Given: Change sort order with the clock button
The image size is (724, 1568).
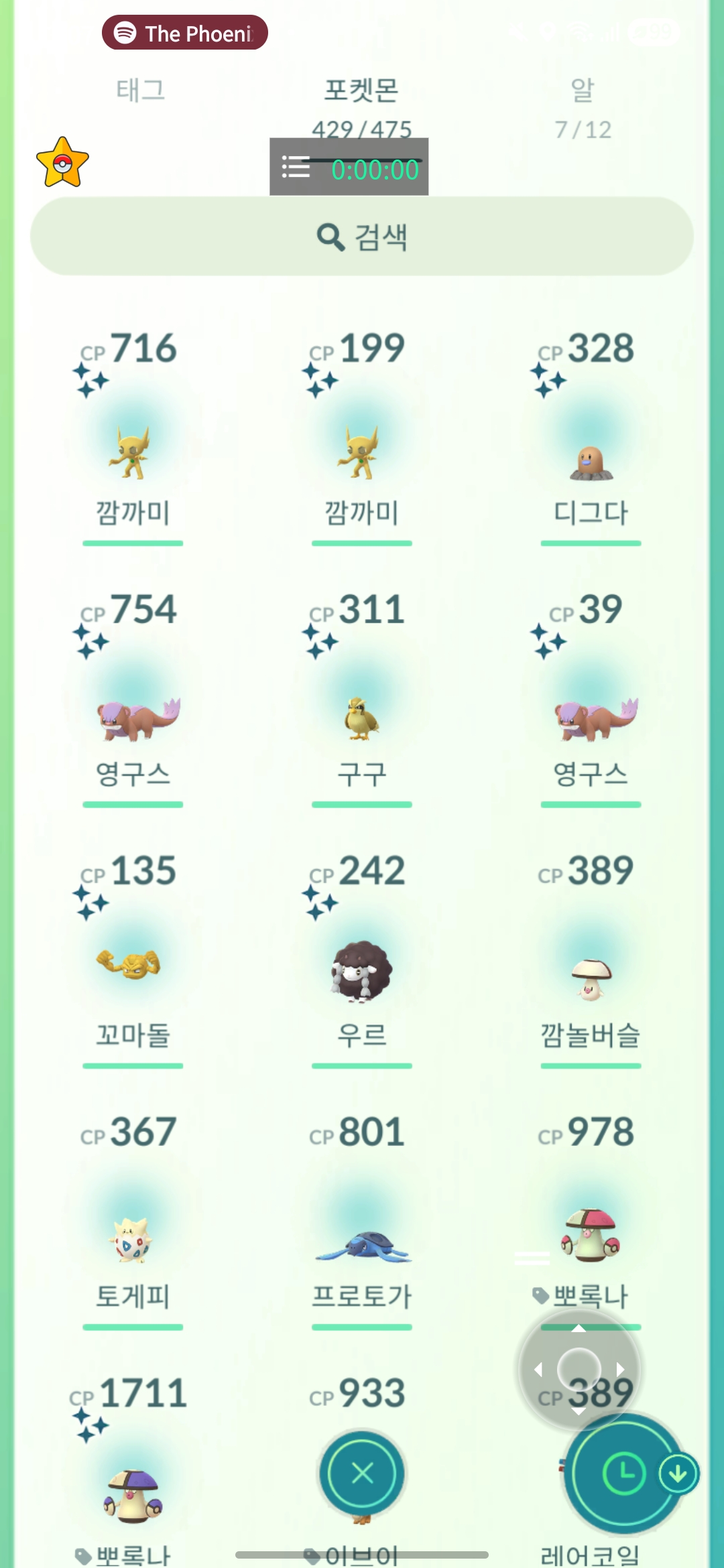Looking at the screenshot, I should [623, 1473].
